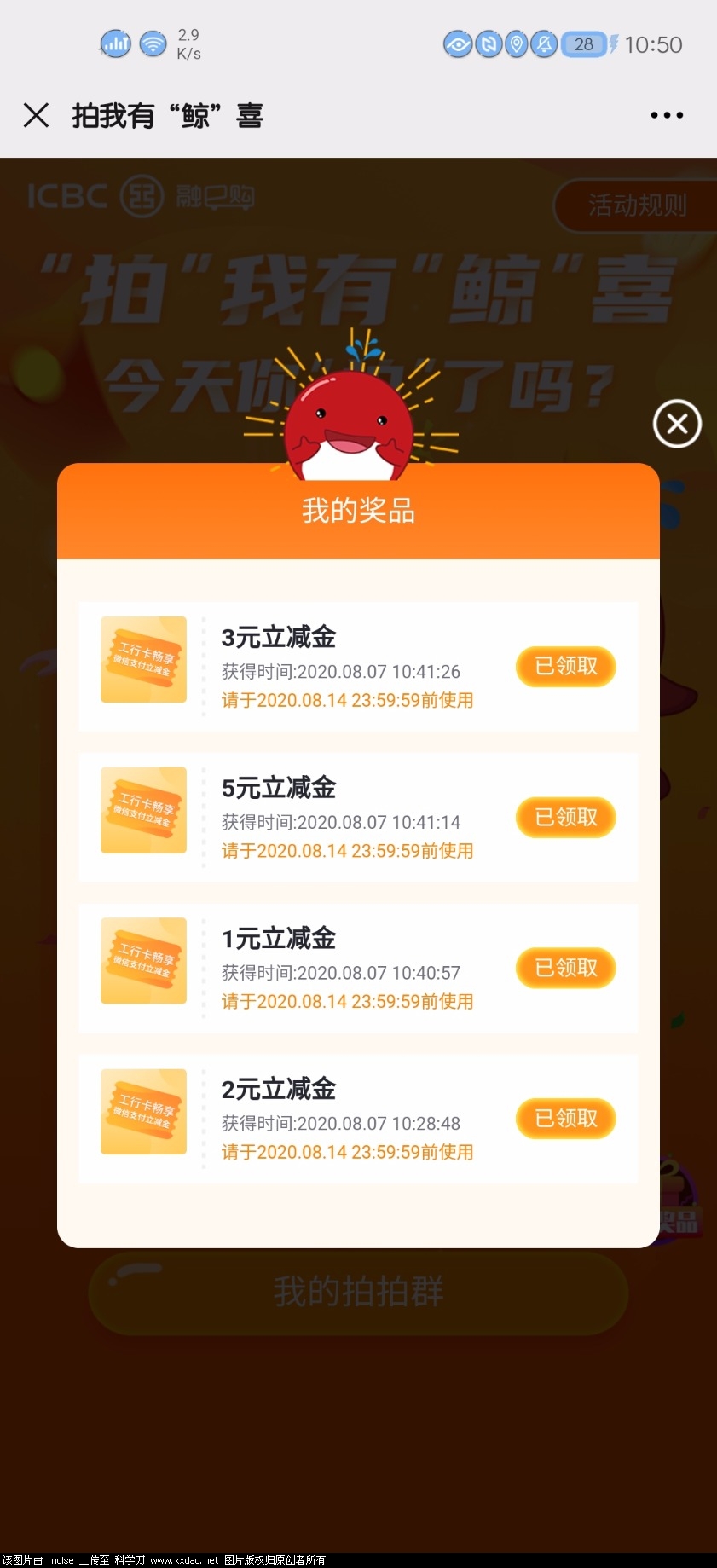Dismiss the 我的奖品 popup

click(677, 424)
